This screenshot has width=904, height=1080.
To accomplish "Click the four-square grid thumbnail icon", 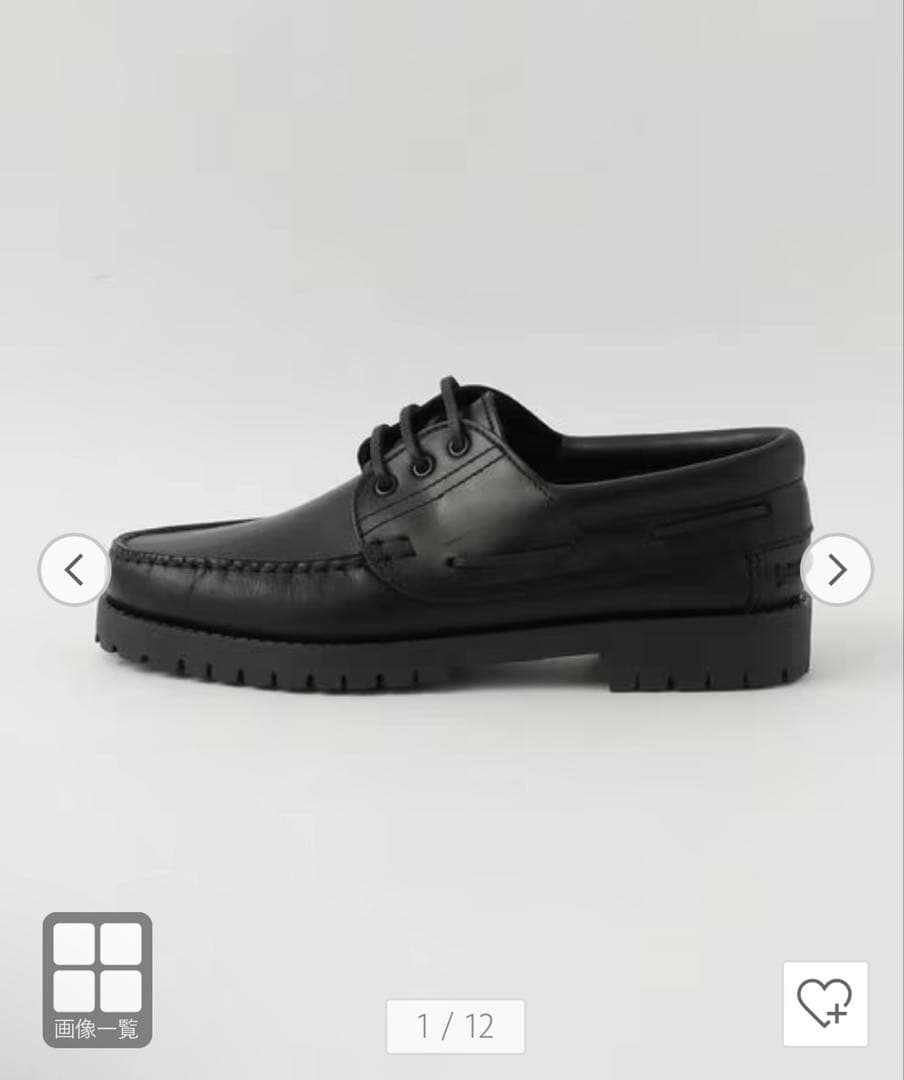I will tap(95, 968).
